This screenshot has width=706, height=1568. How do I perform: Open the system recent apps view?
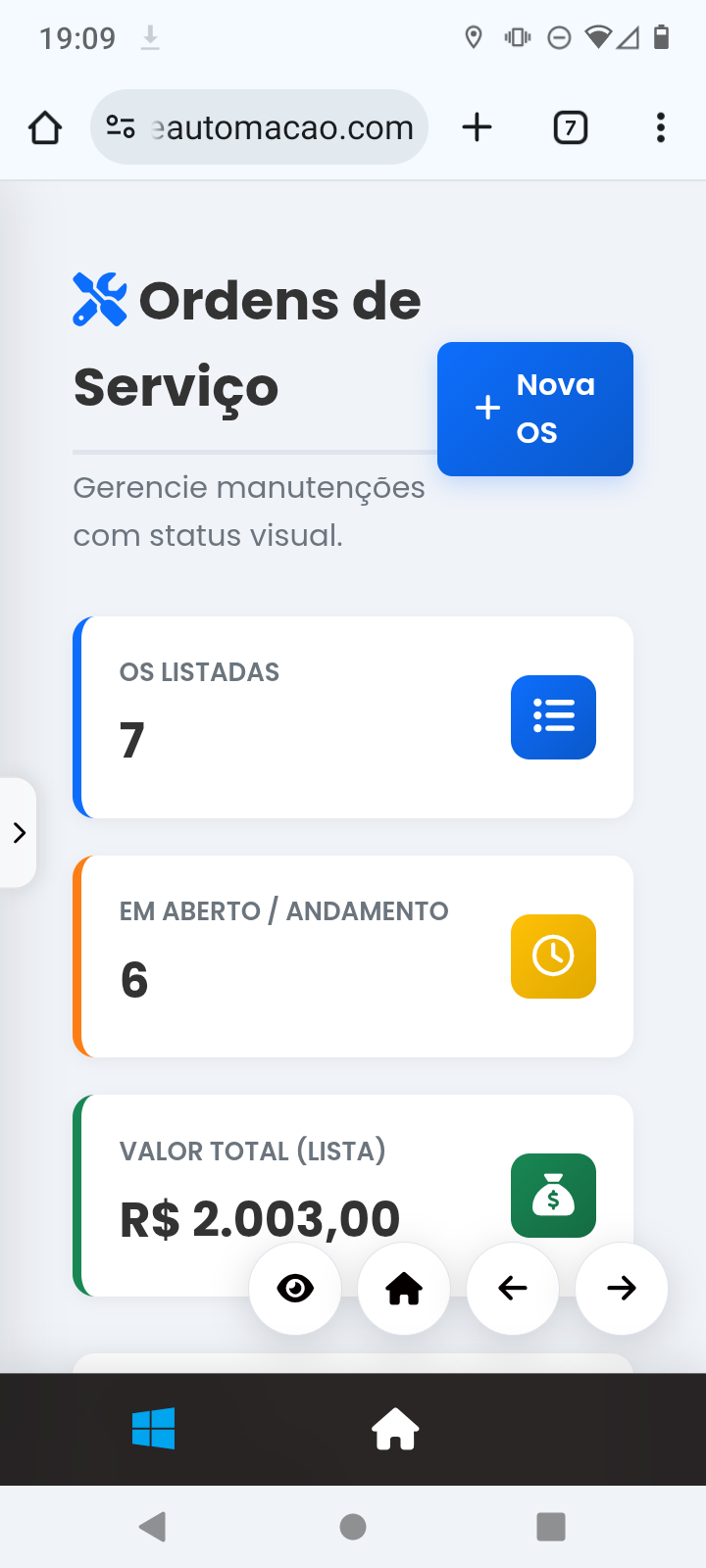551,1526
